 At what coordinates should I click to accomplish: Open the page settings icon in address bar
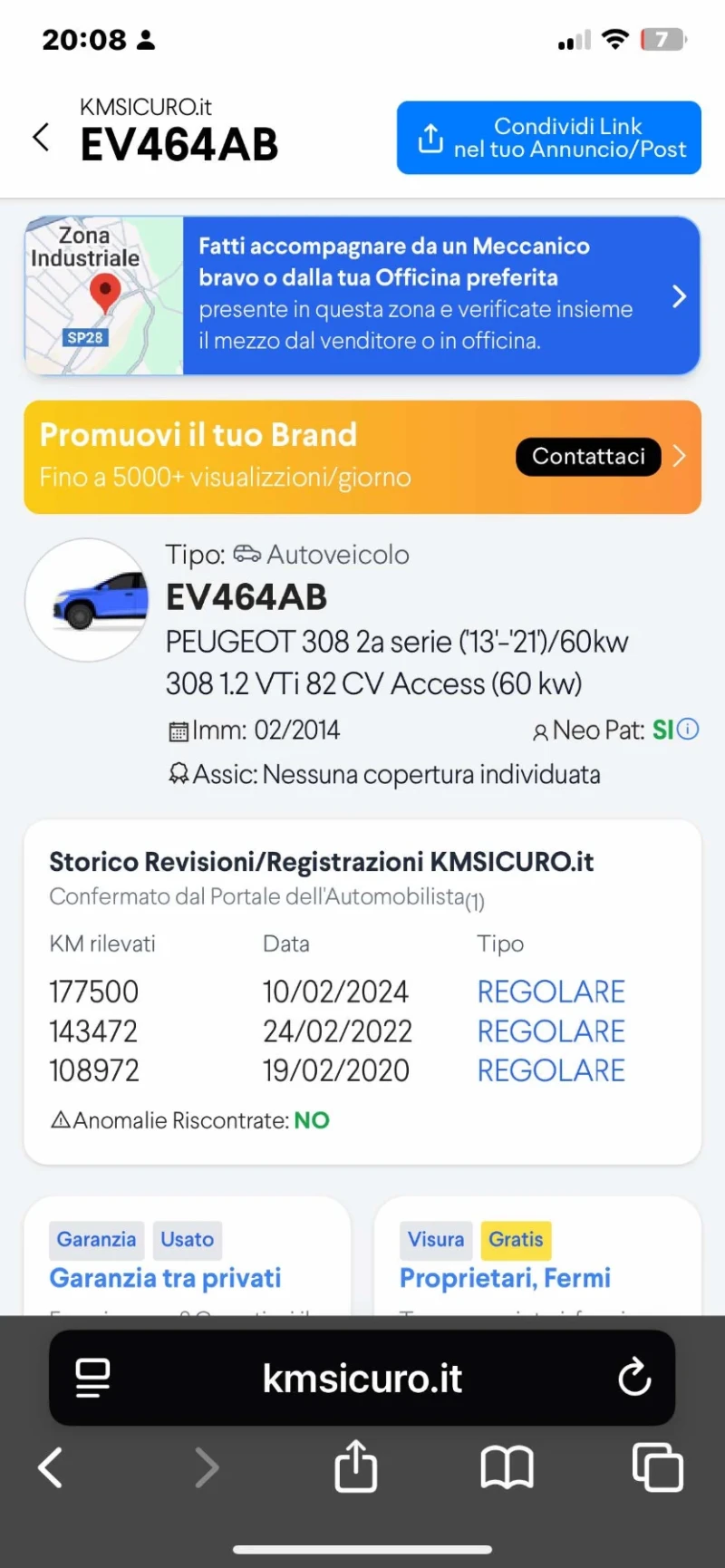[91, 1377]
